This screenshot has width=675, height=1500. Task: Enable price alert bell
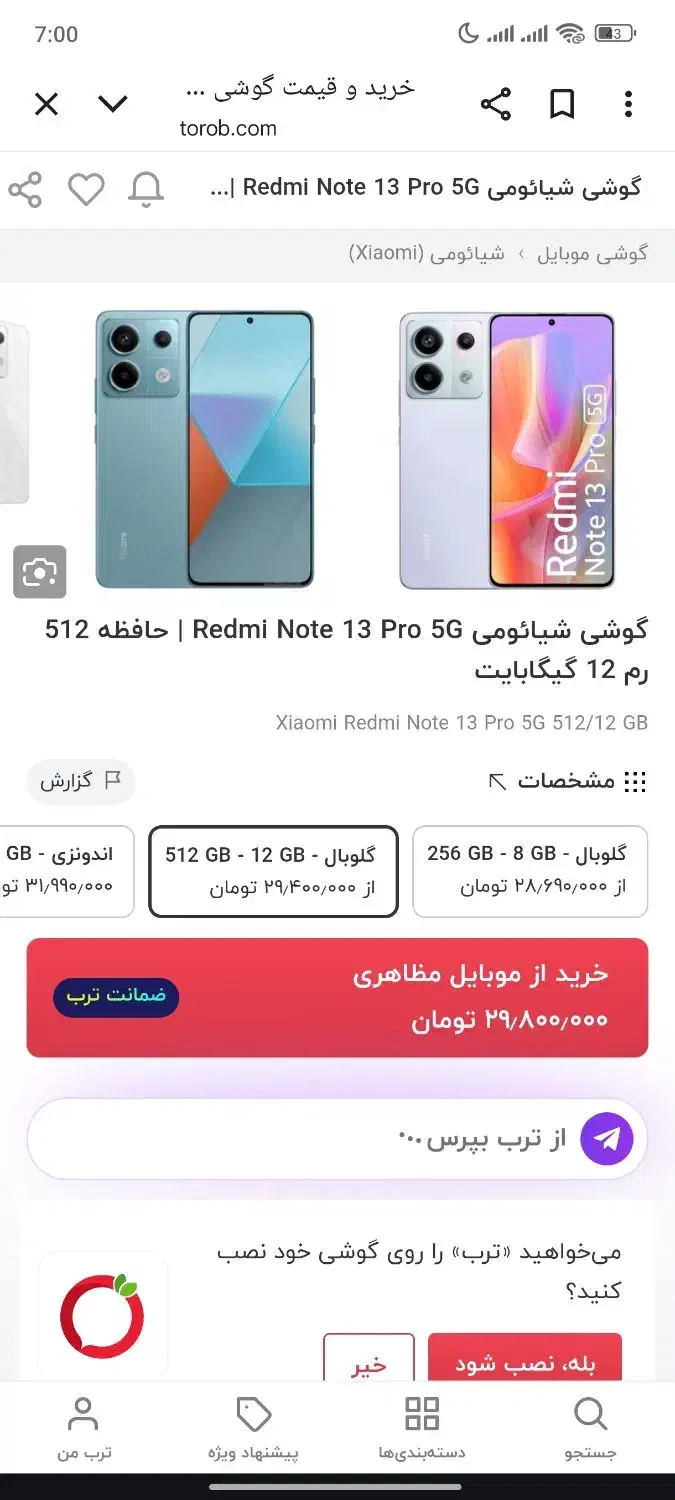pos(146,189)
